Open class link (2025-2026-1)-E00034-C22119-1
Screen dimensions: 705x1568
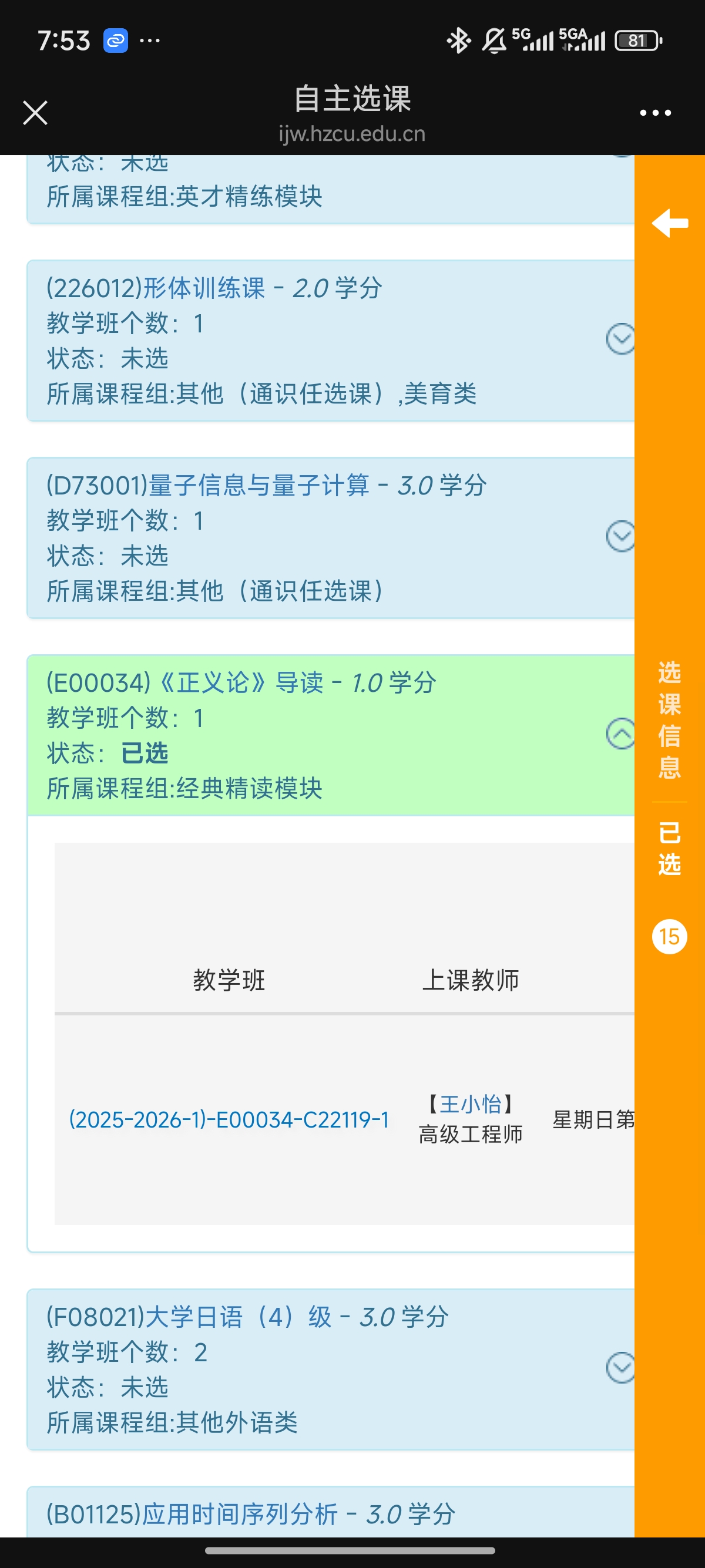point(229,1119)
